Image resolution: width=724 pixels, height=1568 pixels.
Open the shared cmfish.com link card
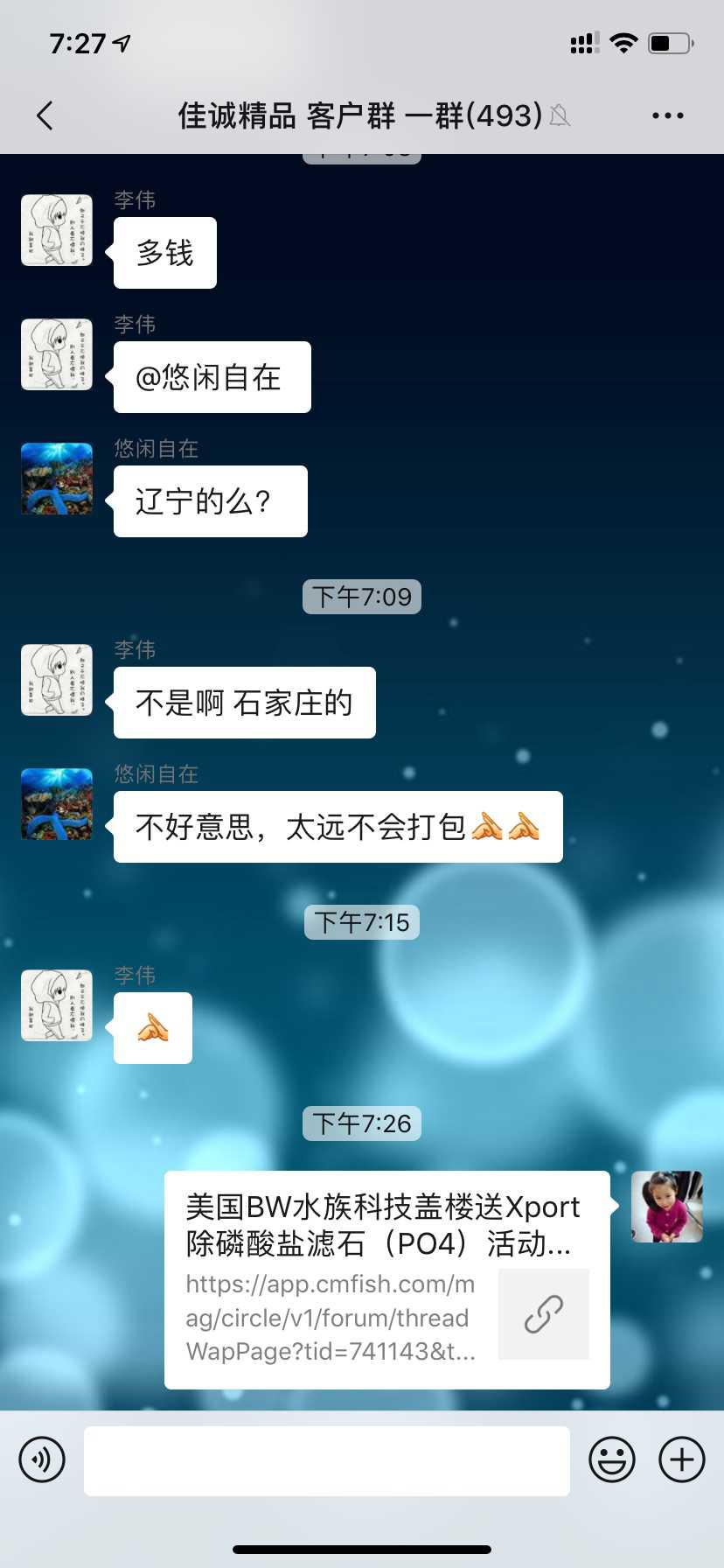pyautogui.click(x=386, y=1279)
